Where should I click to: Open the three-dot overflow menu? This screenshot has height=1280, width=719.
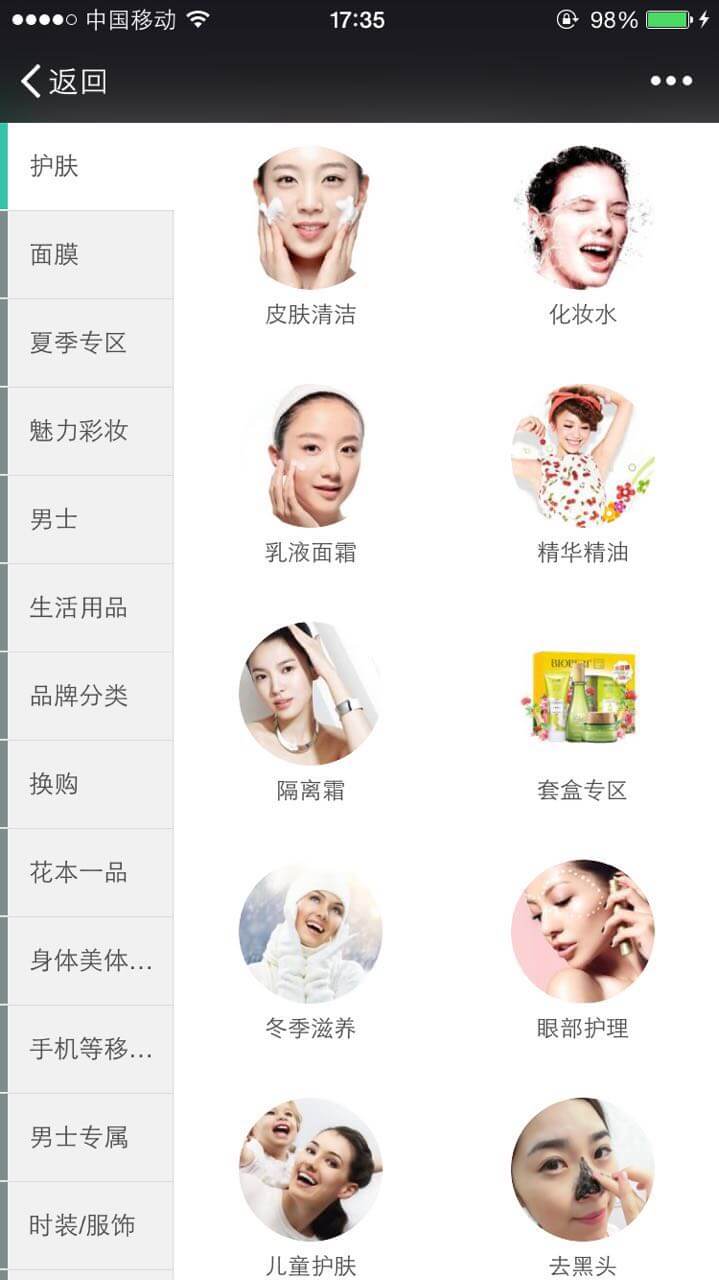click(x=671, y=81)
